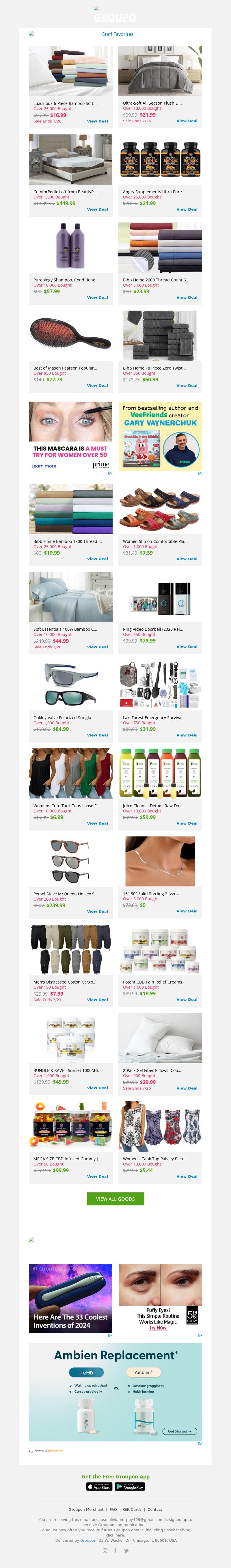The width and height of the screenshot is (231, 1568).
Task: Open the ComforPedic Loft mattress image
Action: click(x=70, y=159)
